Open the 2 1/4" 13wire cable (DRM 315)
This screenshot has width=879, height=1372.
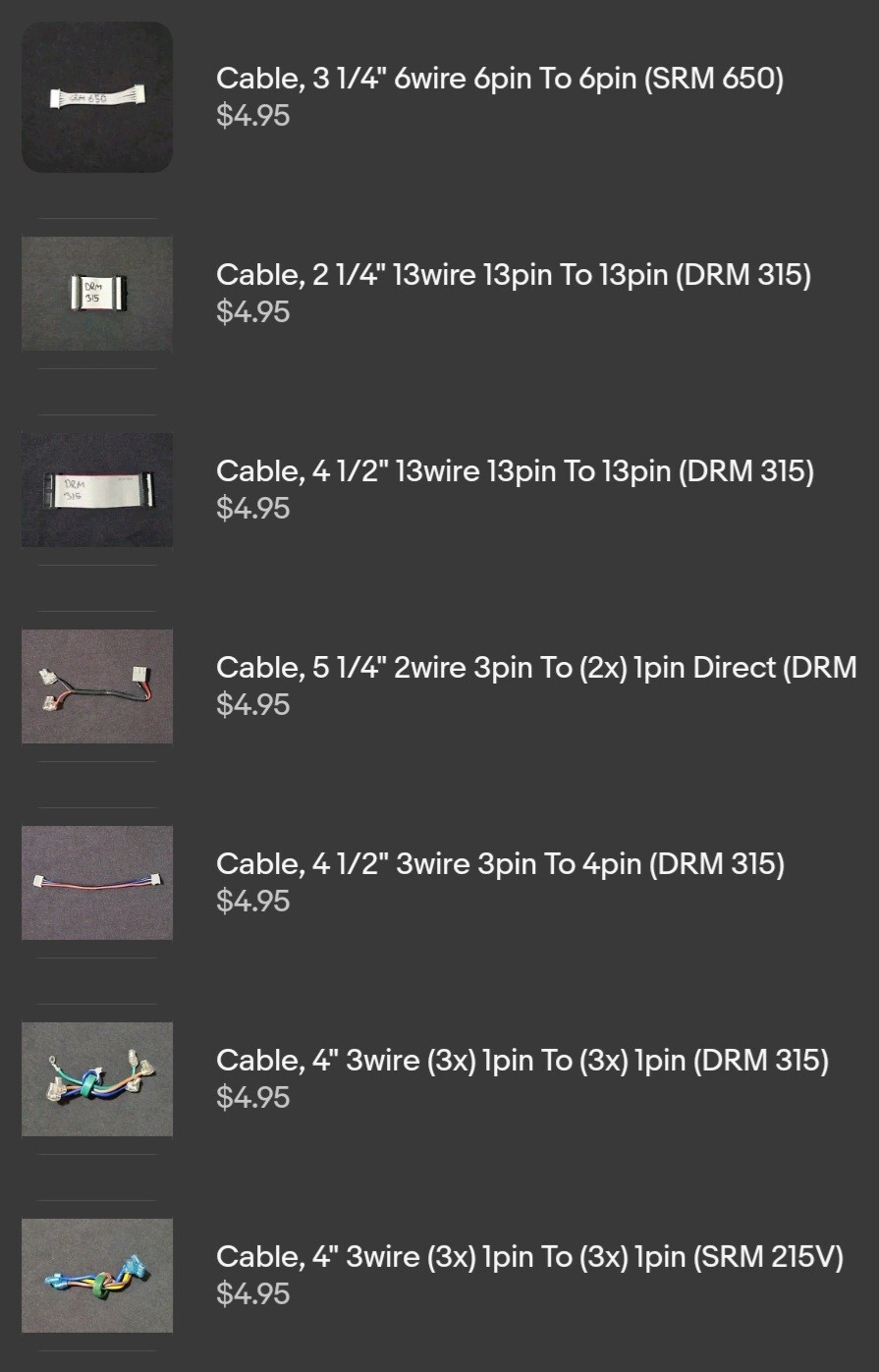[513, 276]
